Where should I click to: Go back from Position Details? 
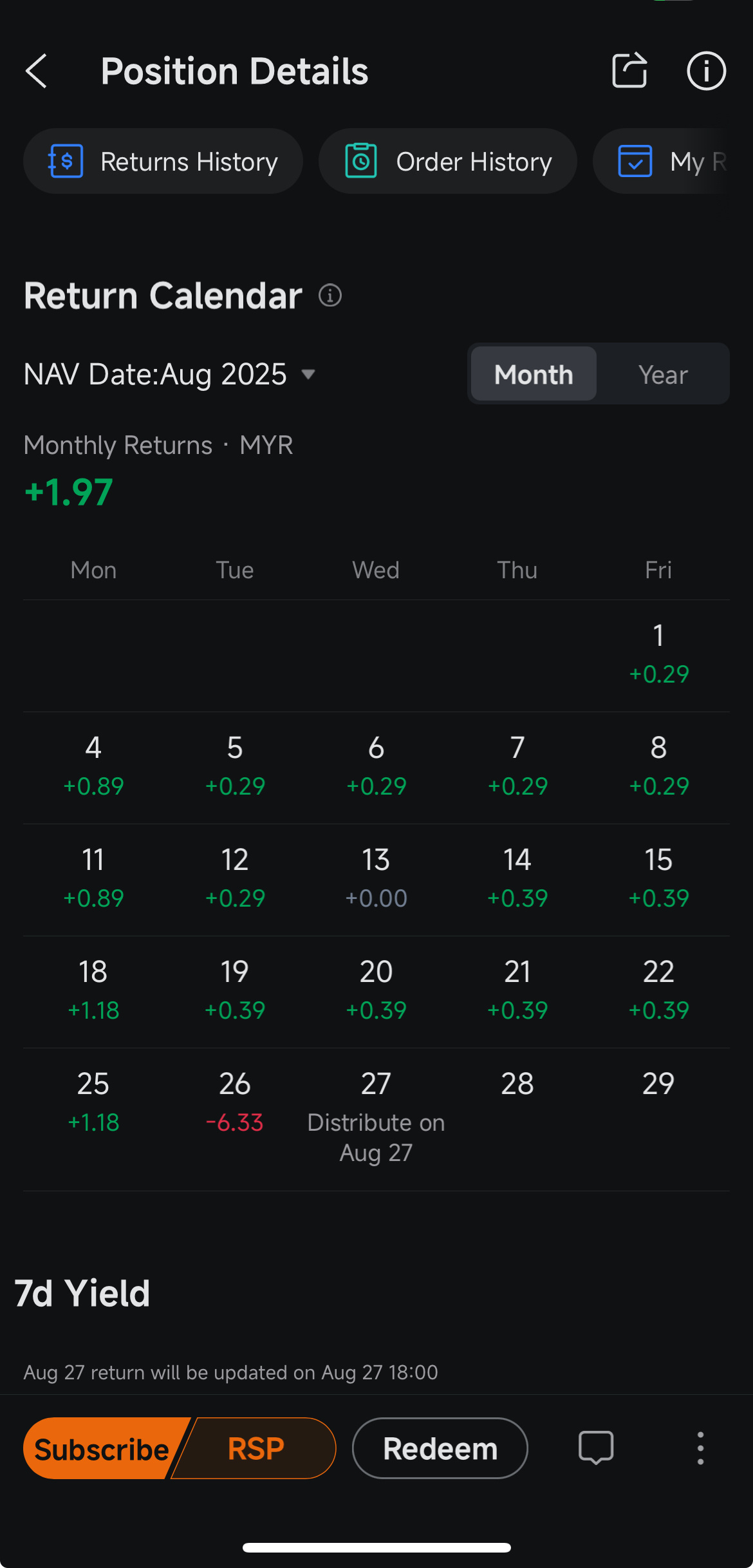pyautogui.click(x=37, y=71)
